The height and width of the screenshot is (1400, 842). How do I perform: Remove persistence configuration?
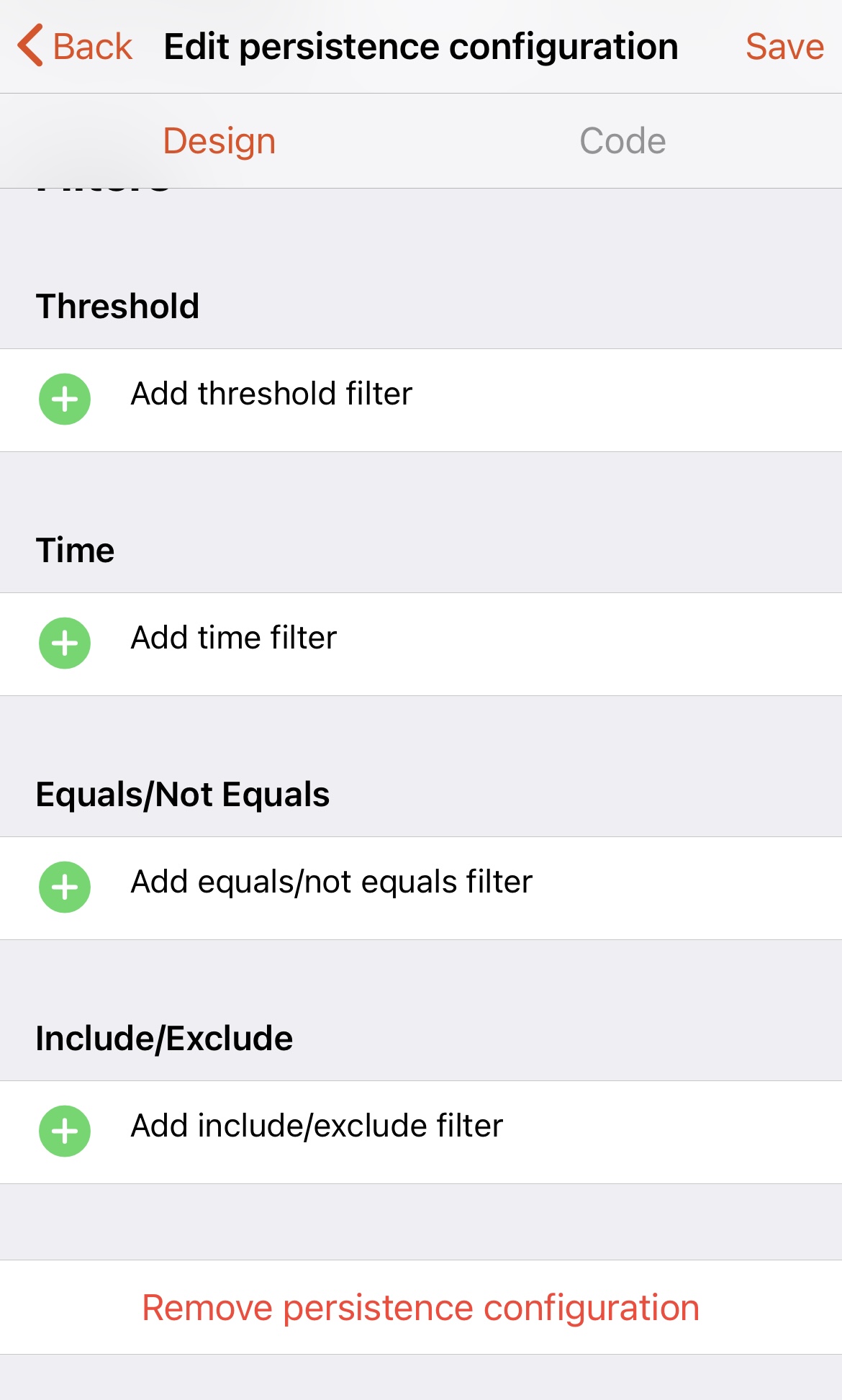coord(421,1307)
